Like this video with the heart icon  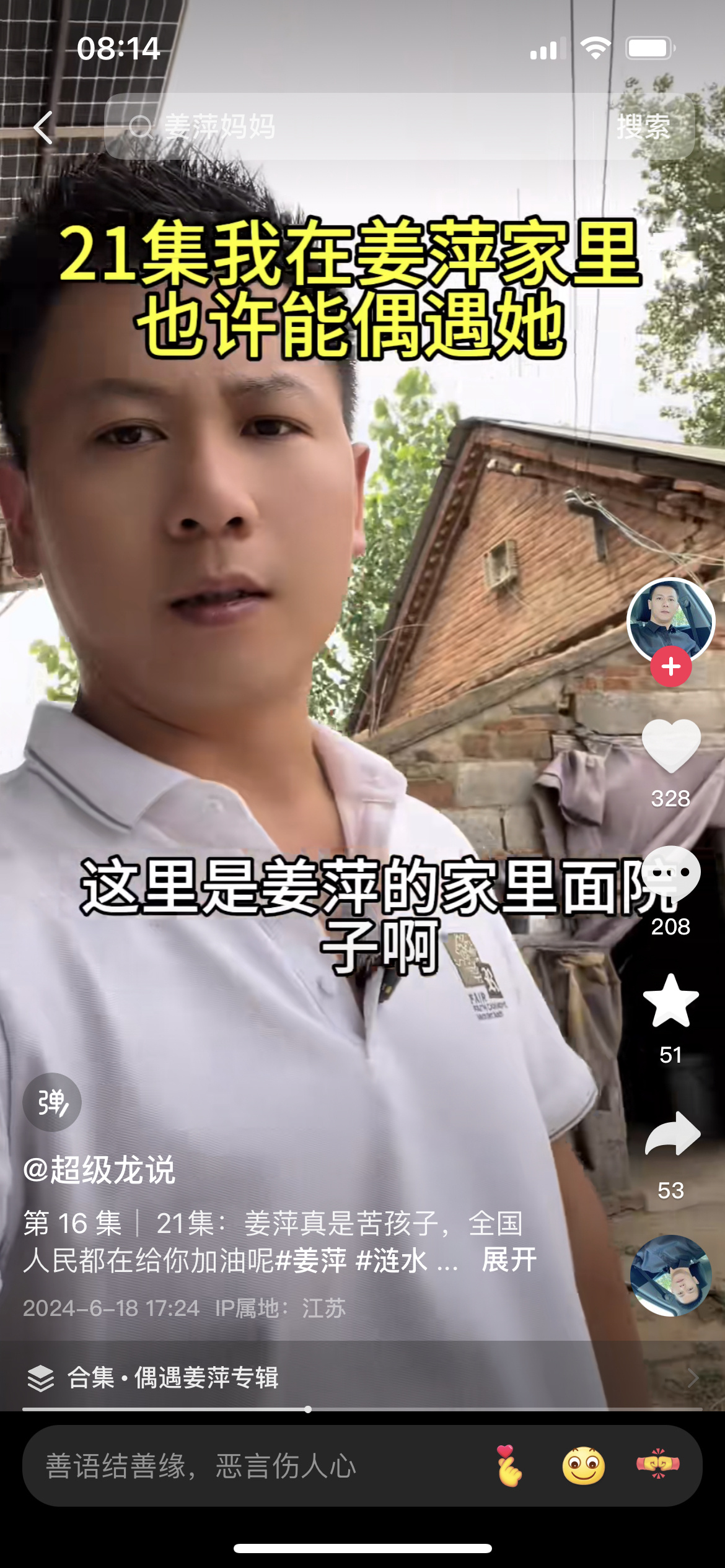(670, 746)
